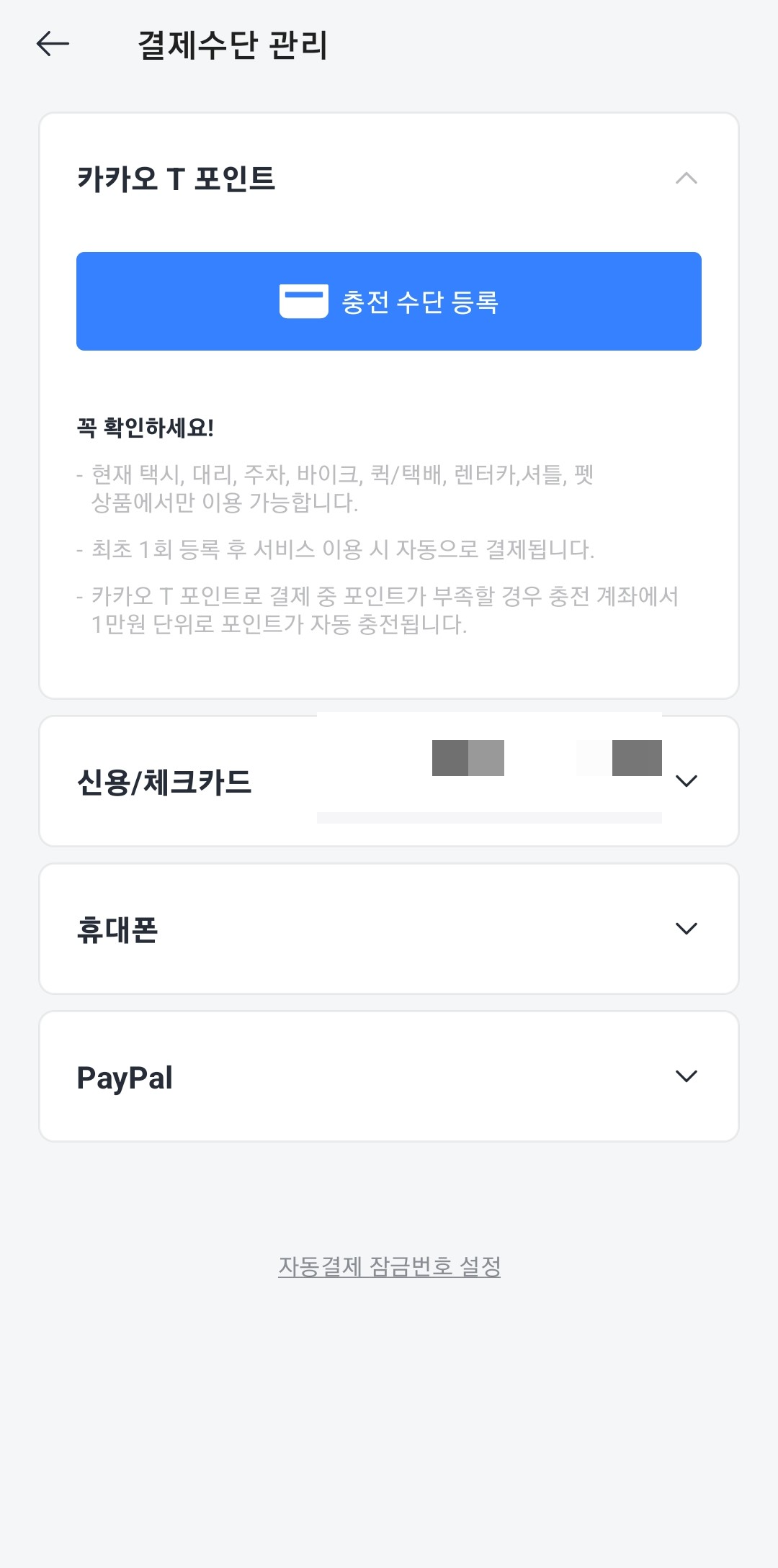Click the down chevron beside 신용/체크카드

click(687, 780)
